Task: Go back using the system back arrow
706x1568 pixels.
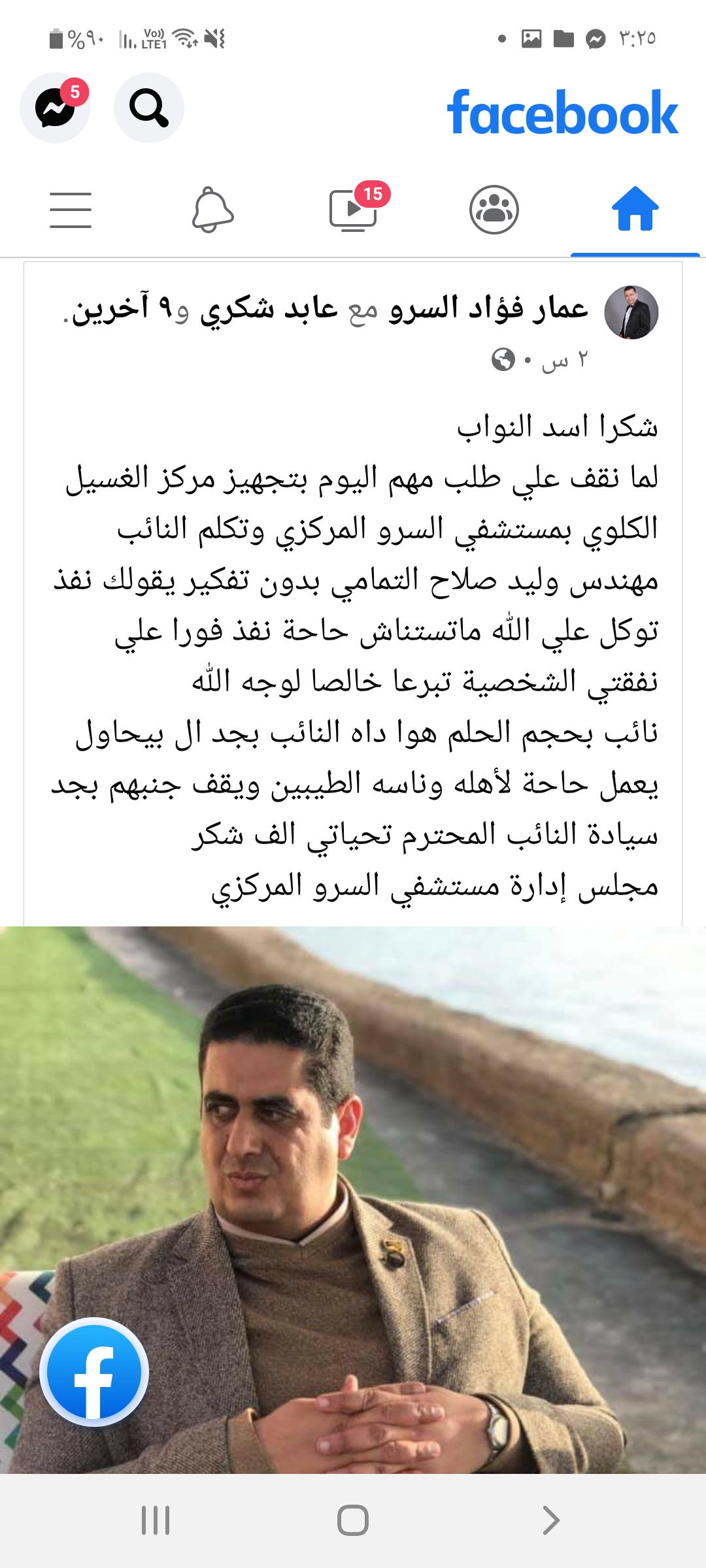Action: coord(551,1520)
